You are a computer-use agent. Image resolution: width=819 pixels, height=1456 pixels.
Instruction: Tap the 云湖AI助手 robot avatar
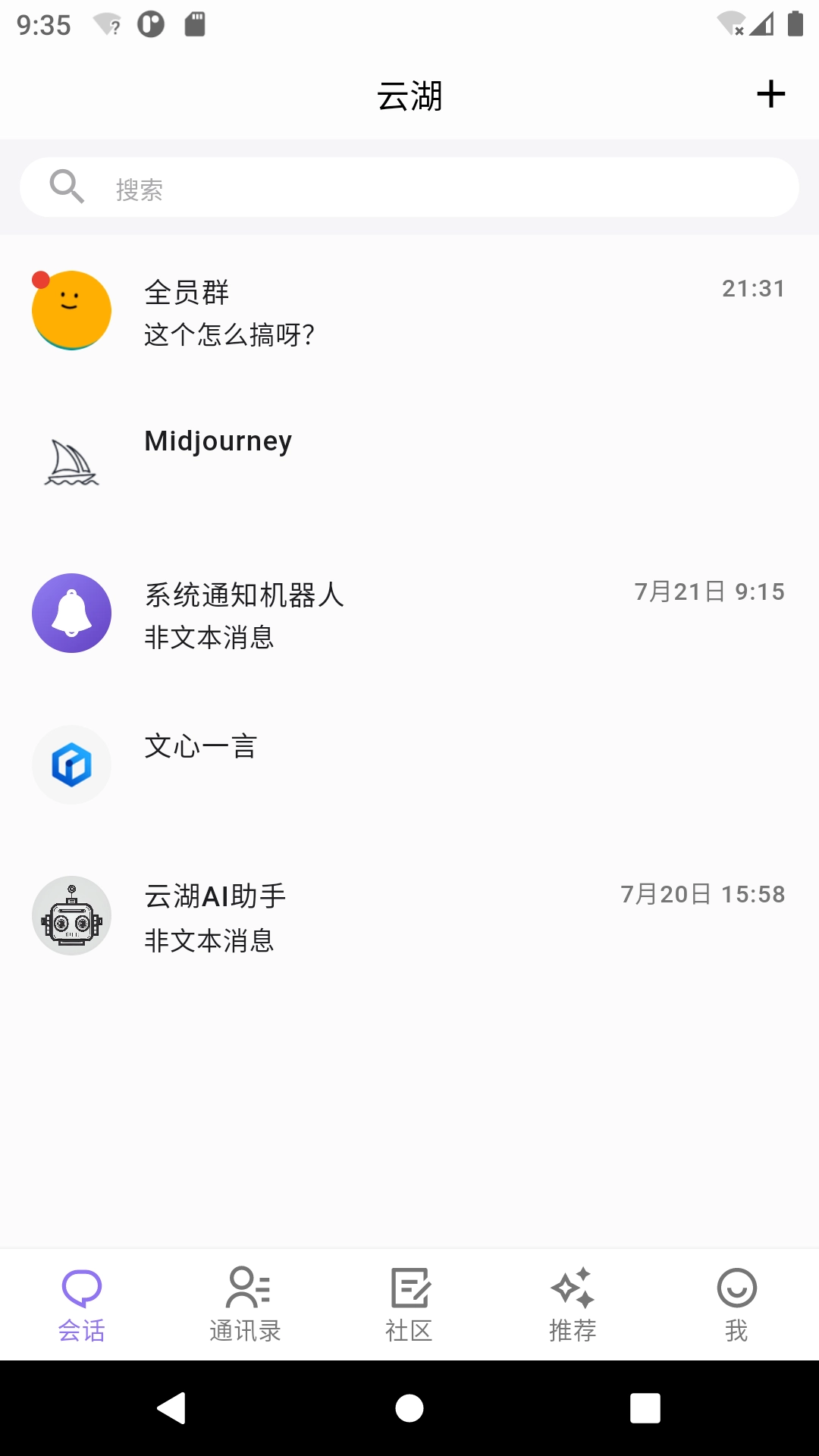71,916
